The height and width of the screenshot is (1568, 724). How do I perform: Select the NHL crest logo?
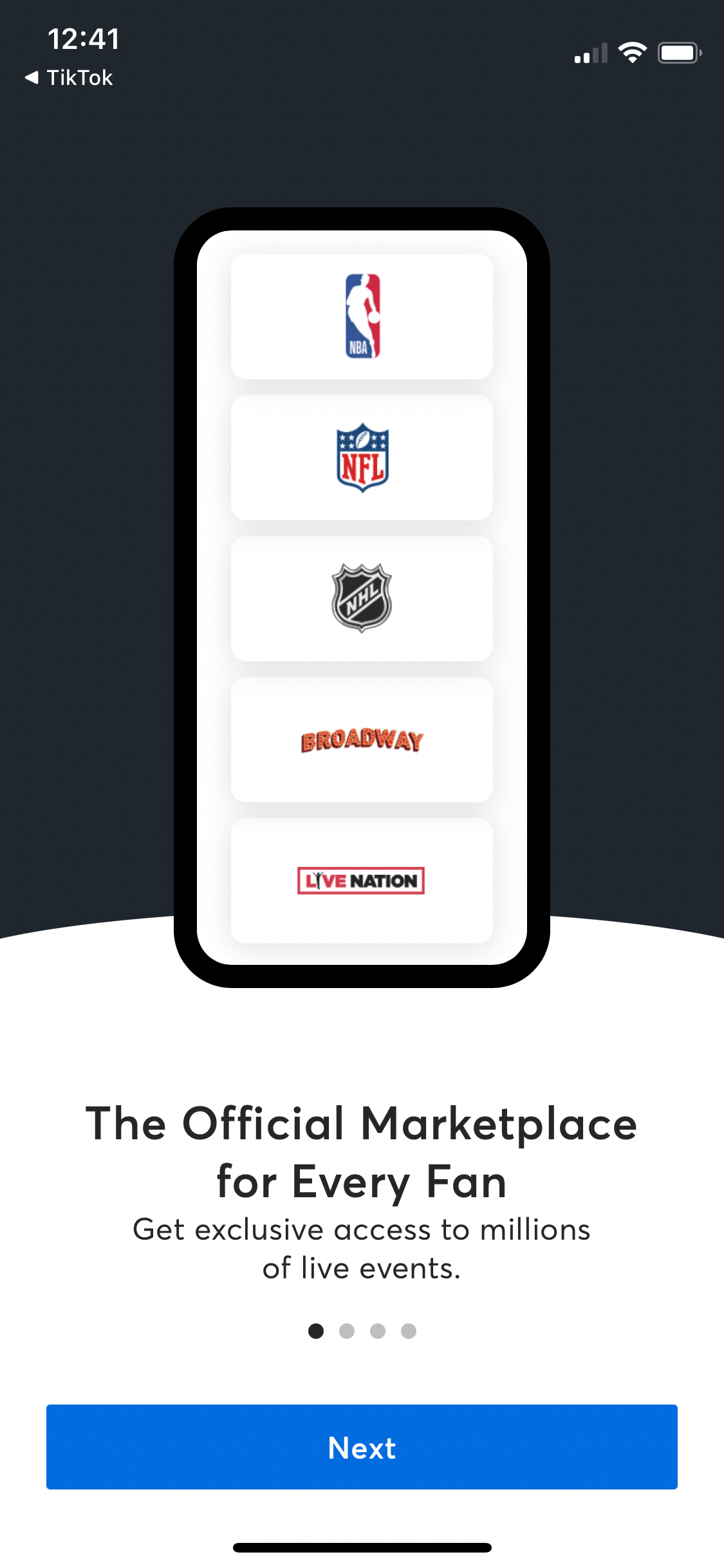(x=362, y=597)
